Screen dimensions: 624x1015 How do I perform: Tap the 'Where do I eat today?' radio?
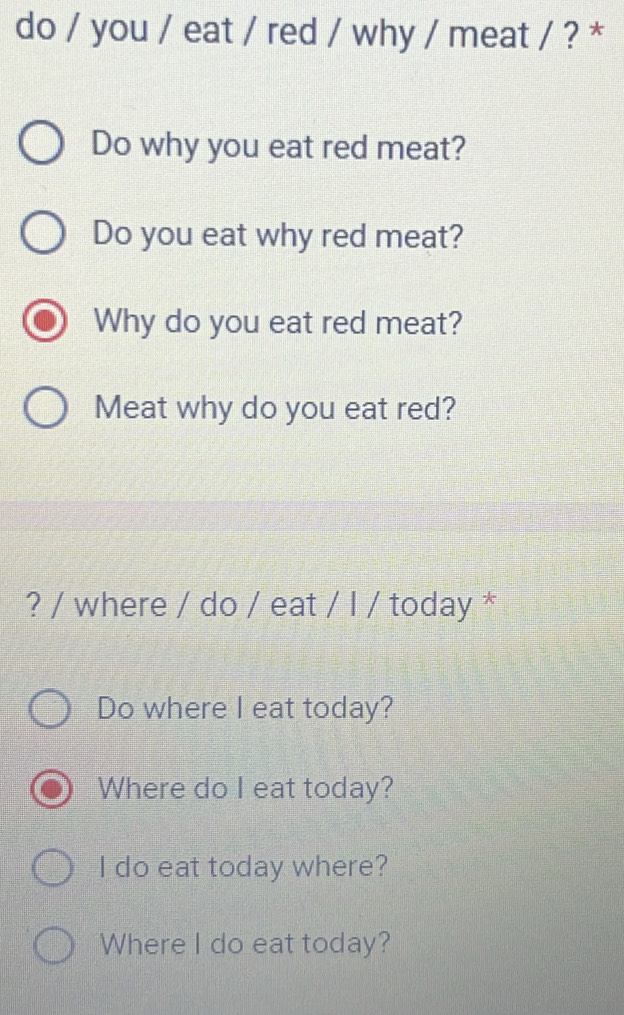coord(51,788)
